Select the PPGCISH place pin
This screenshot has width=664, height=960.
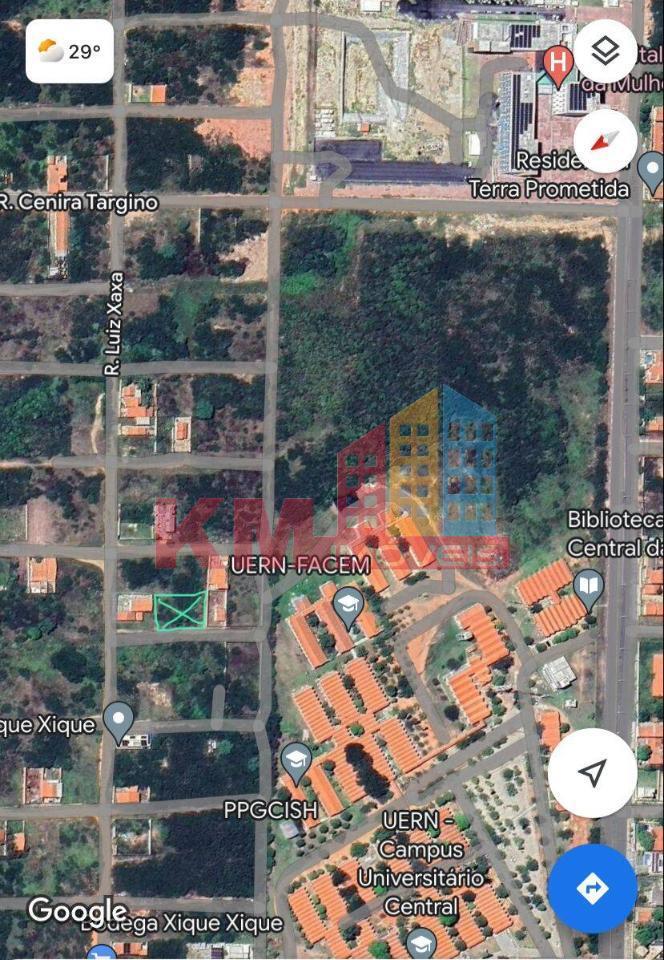point(295,760)
